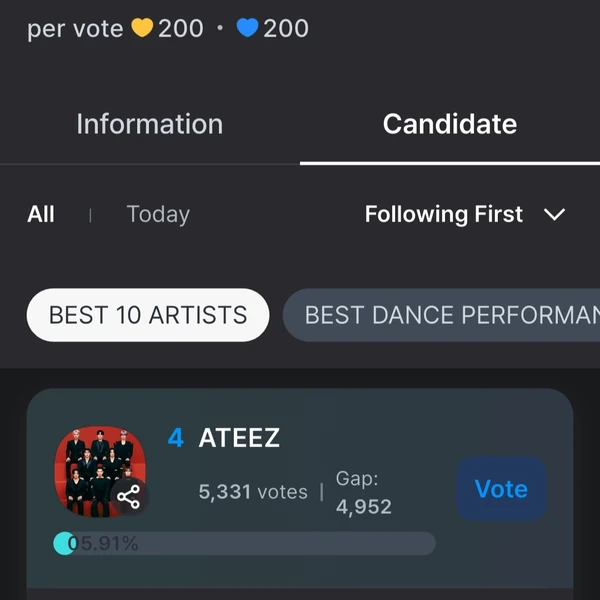Vote for ATEEZ

501,489
